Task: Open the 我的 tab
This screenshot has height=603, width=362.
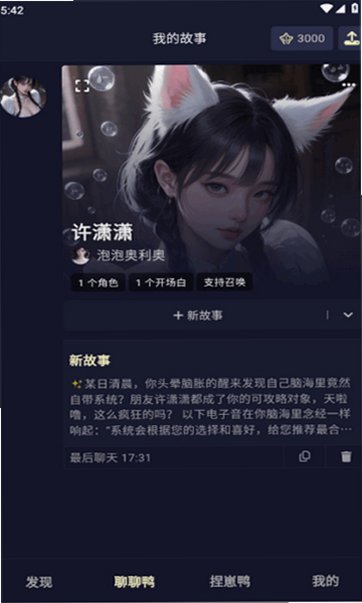Action: 325,581
